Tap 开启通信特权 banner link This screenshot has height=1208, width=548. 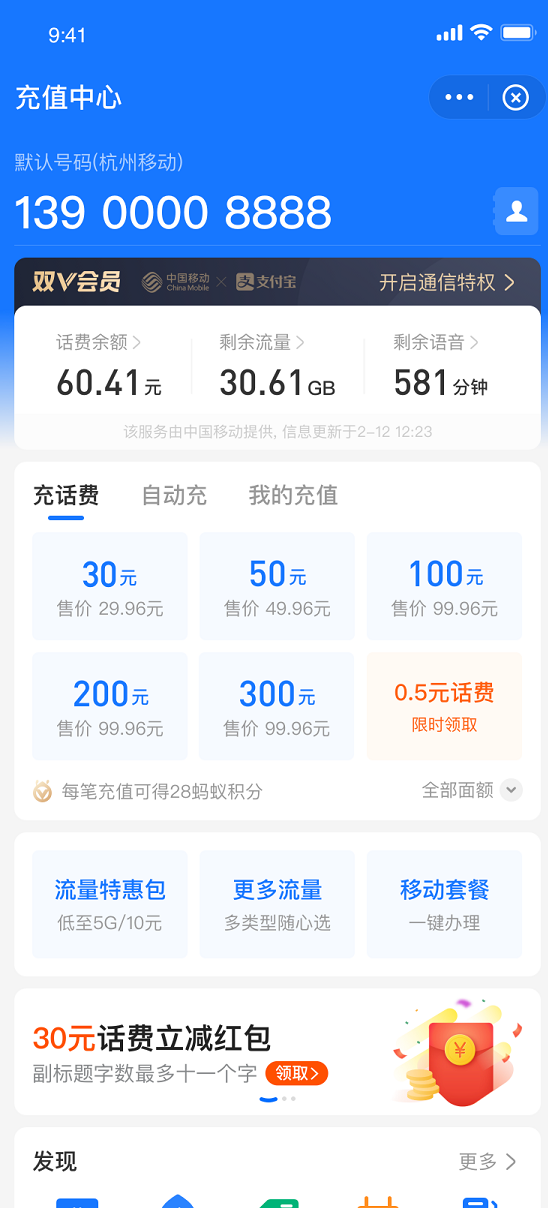[446, 282]
